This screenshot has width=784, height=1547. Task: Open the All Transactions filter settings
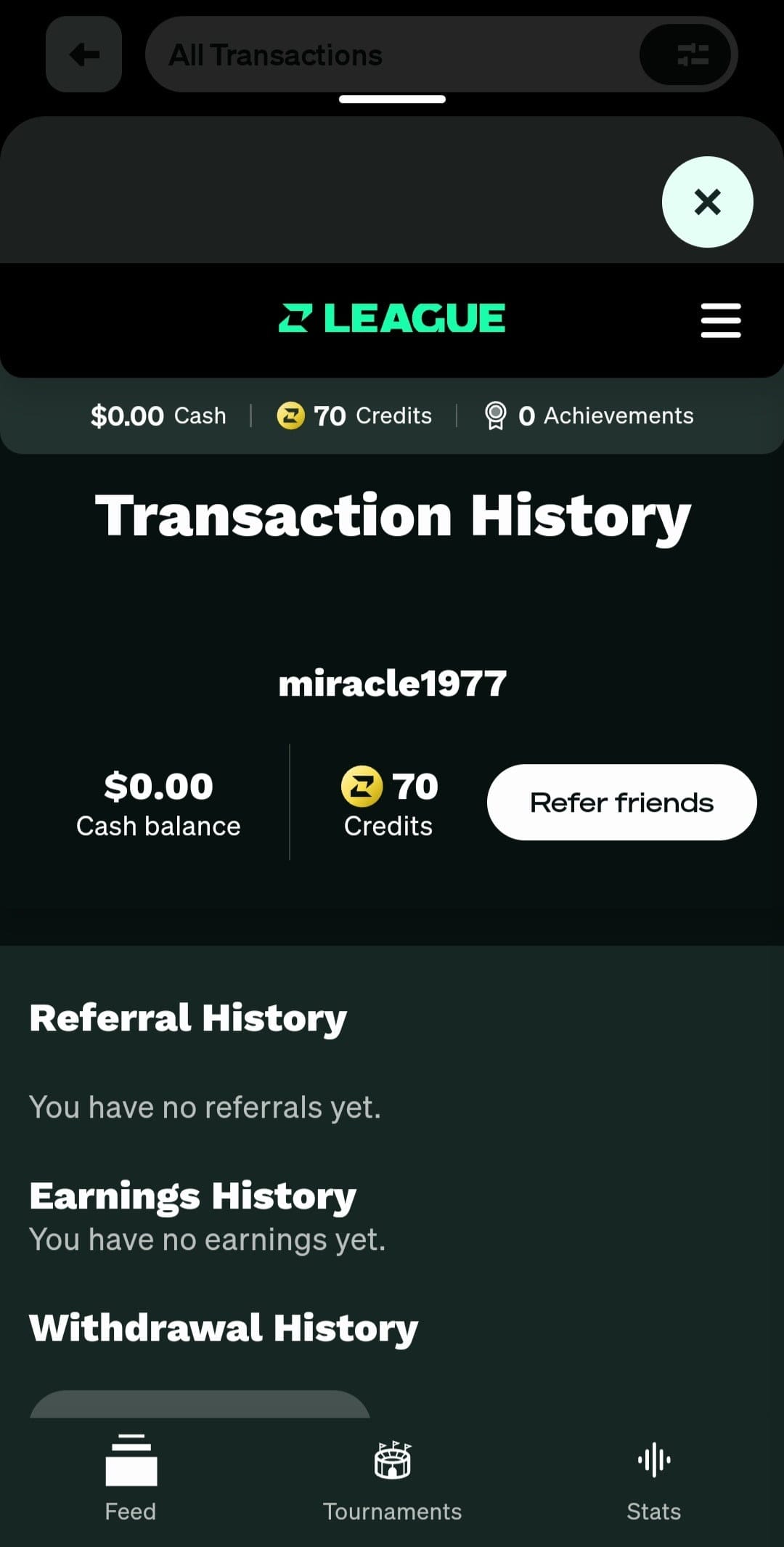tap(685, 54)
